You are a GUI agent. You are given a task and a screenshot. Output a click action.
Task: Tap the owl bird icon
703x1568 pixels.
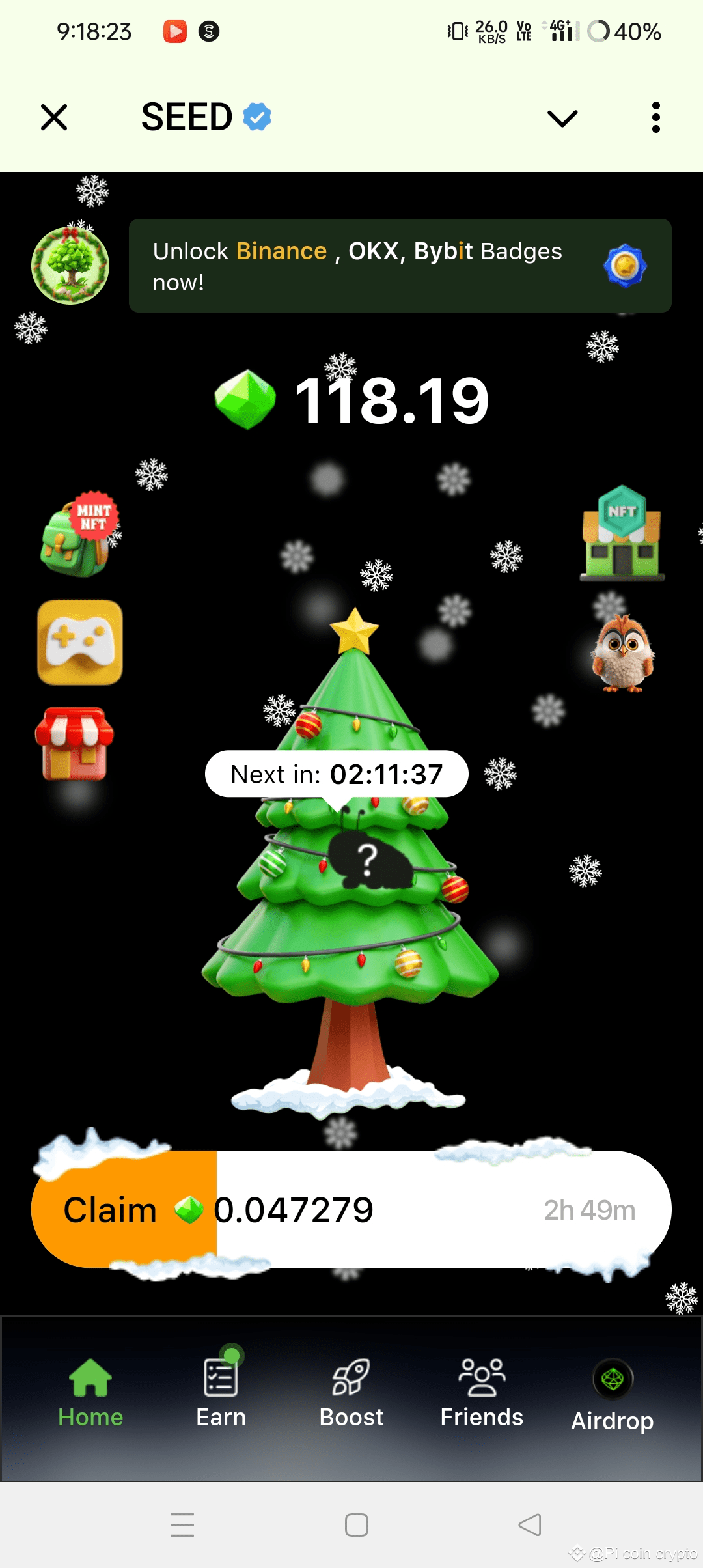tap(622, 652)
